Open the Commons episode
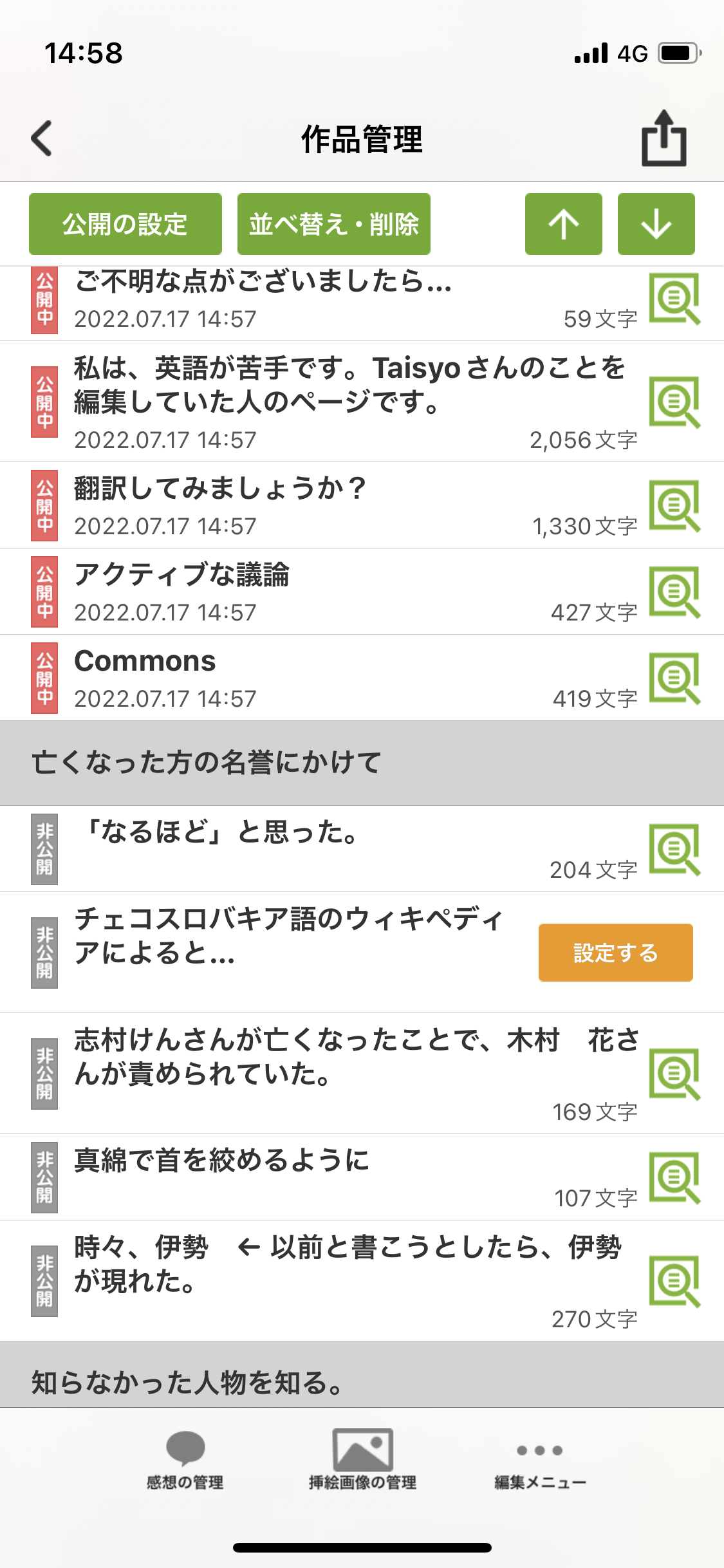 [x=145, y=662]
